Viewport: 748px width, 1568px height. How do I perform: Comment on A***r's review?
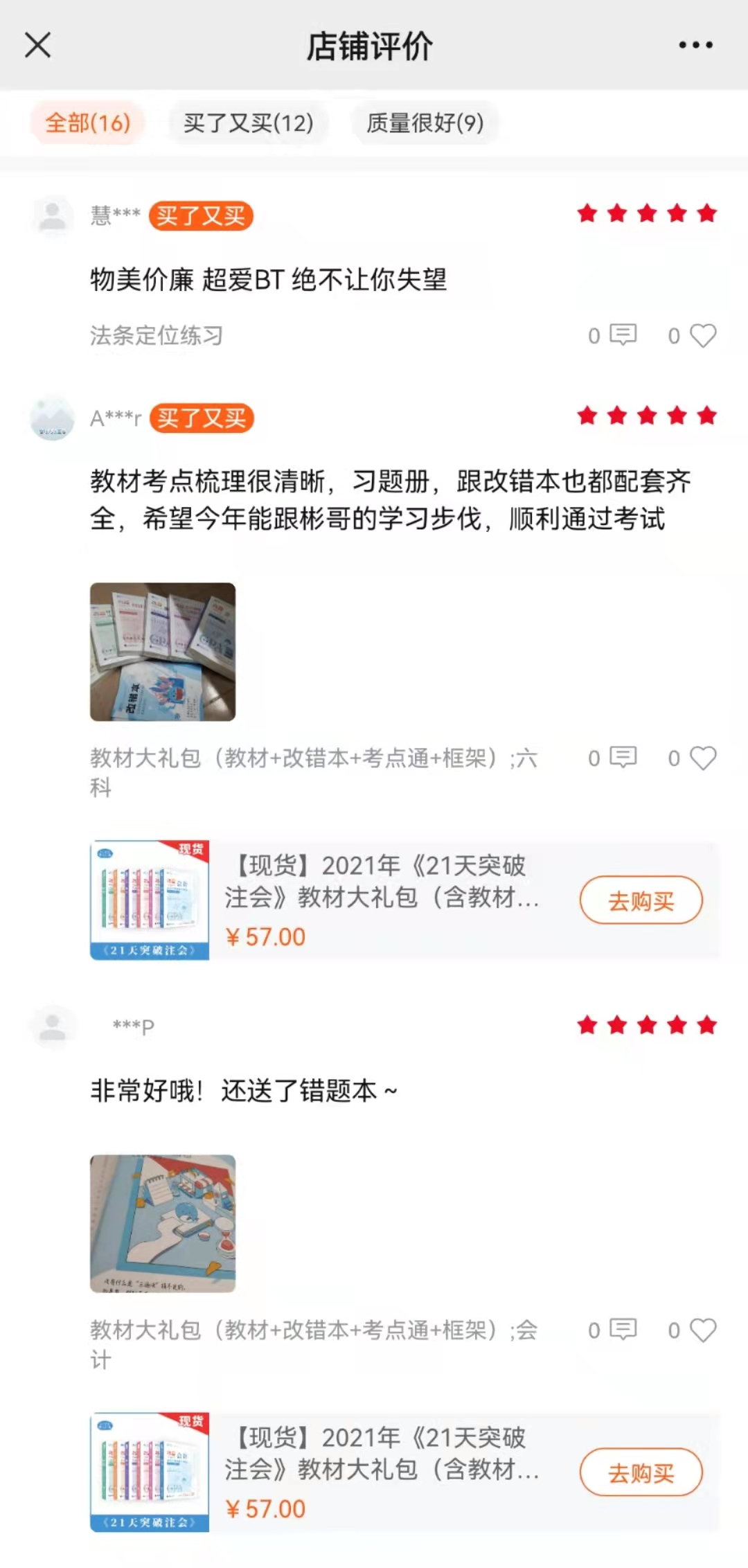(x=622, y=758)
